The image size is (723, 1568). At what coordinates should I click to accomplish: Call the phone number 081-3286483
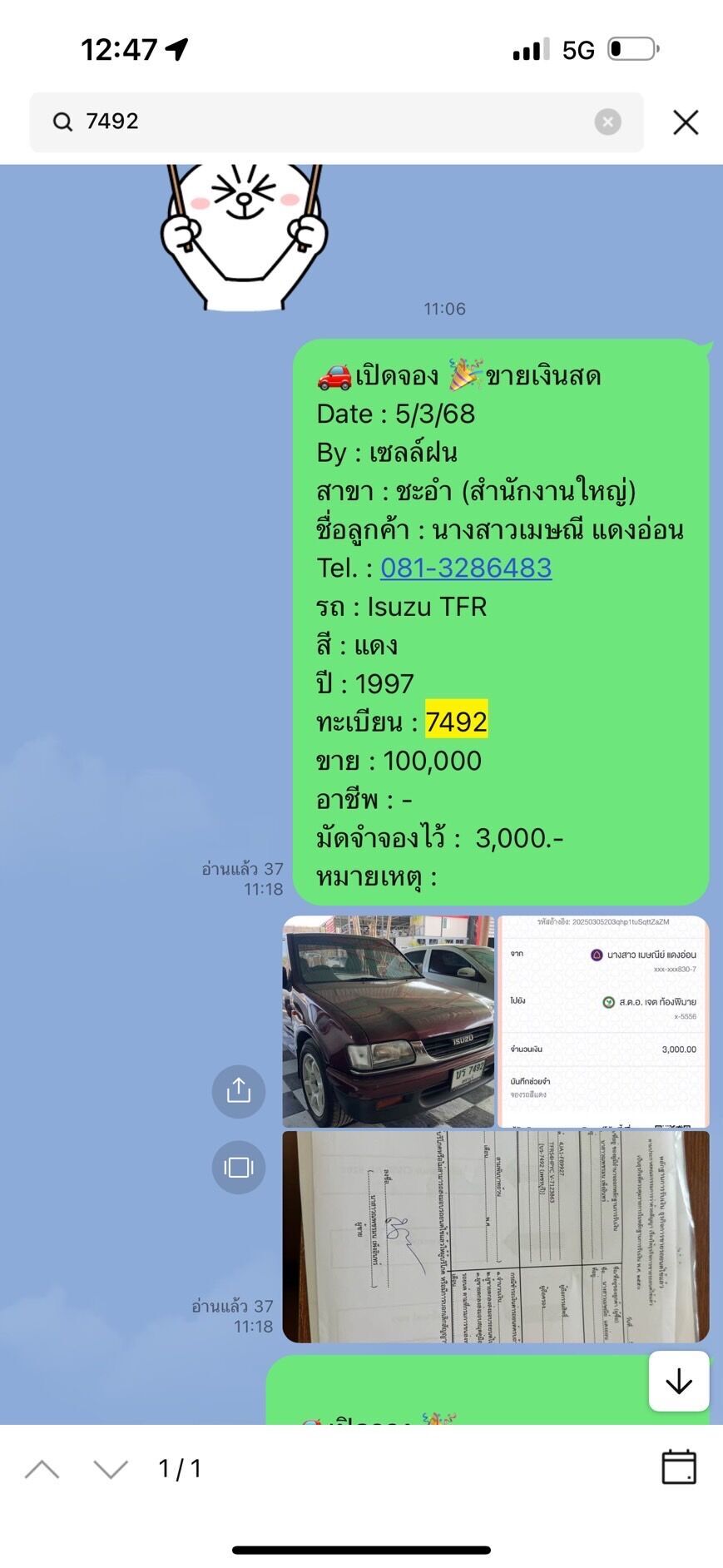[466, 568]
